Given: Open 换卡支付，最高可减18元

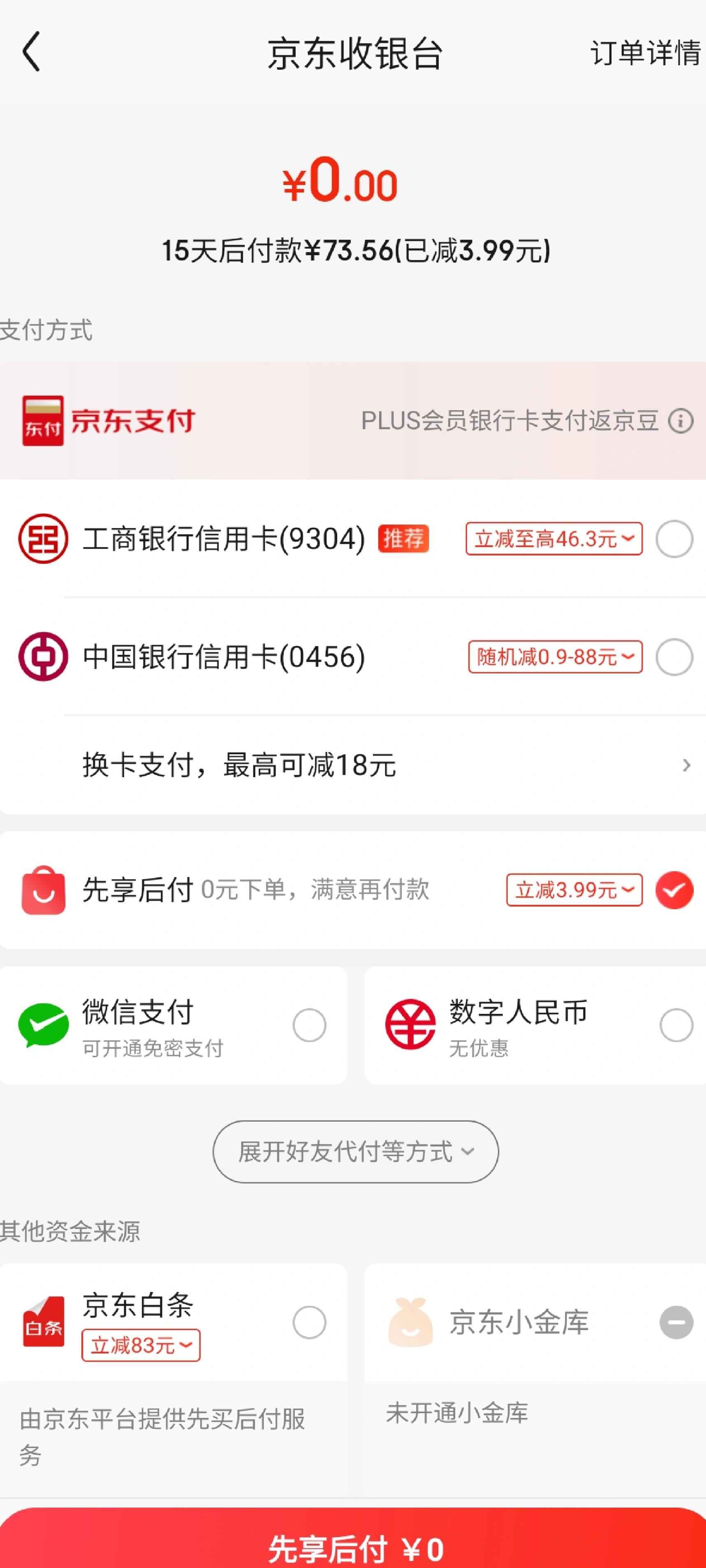Looking at the screenshot, I should (353, 765).
